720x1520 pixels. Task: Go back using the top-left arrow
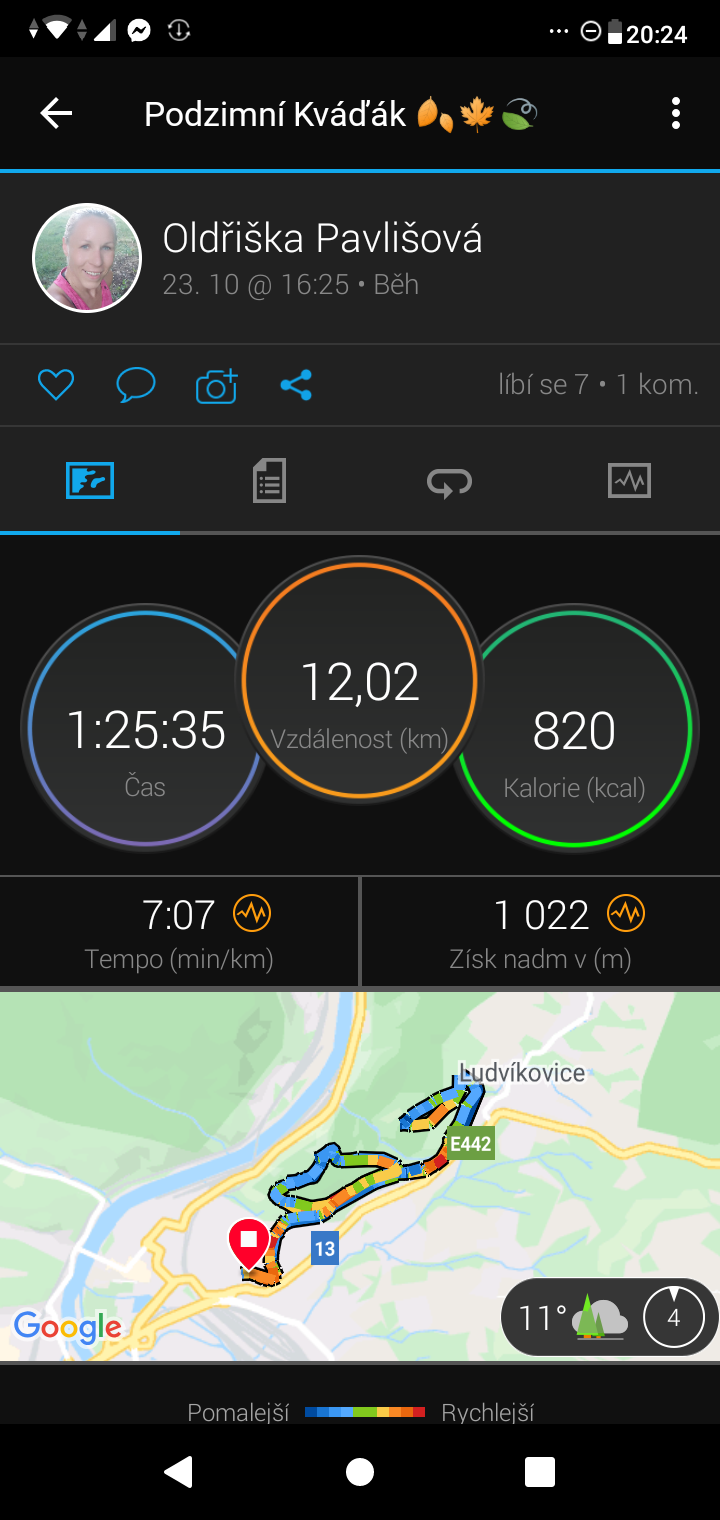pyautogui.click(x=56, y=114)
